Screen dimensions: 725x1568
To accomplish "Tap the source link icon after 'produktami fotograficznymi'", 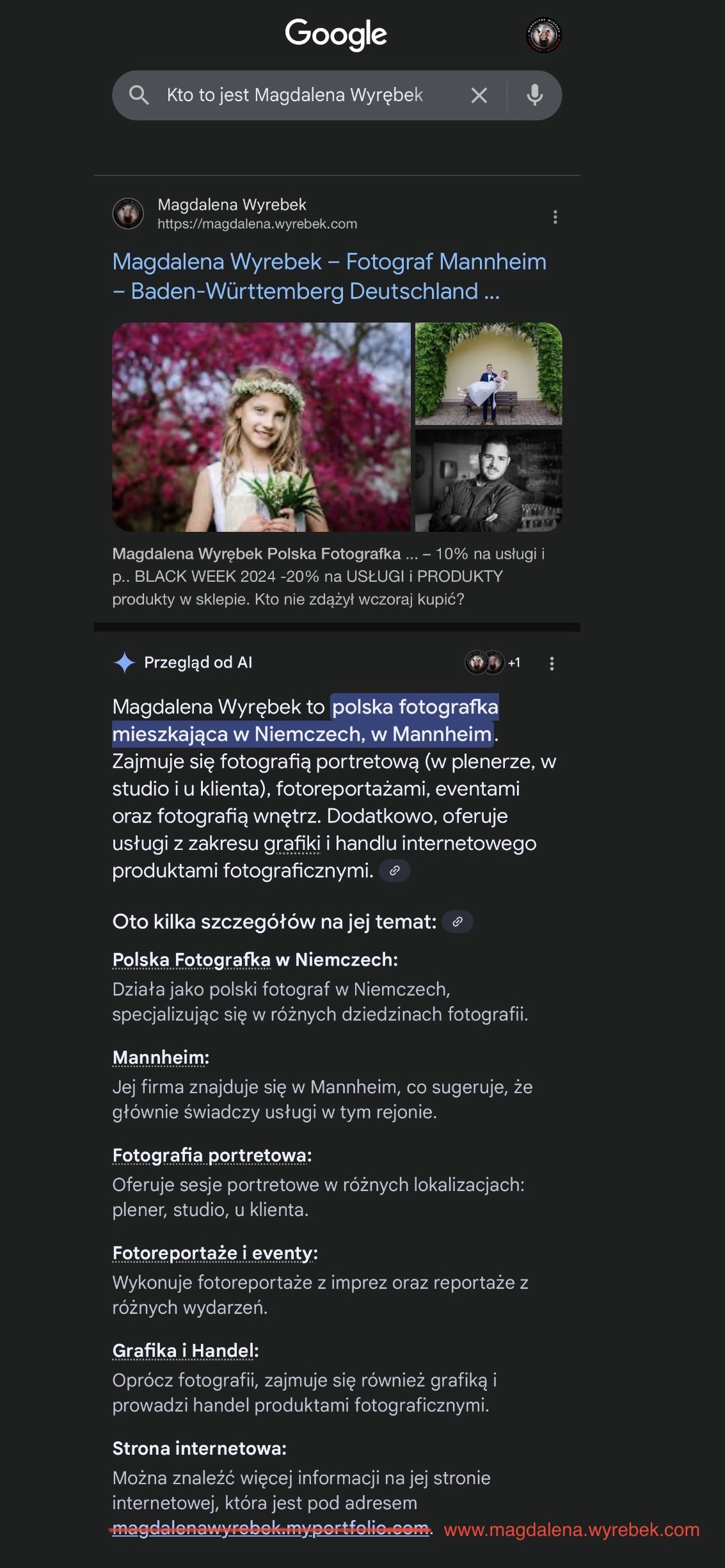I will 395,870.
